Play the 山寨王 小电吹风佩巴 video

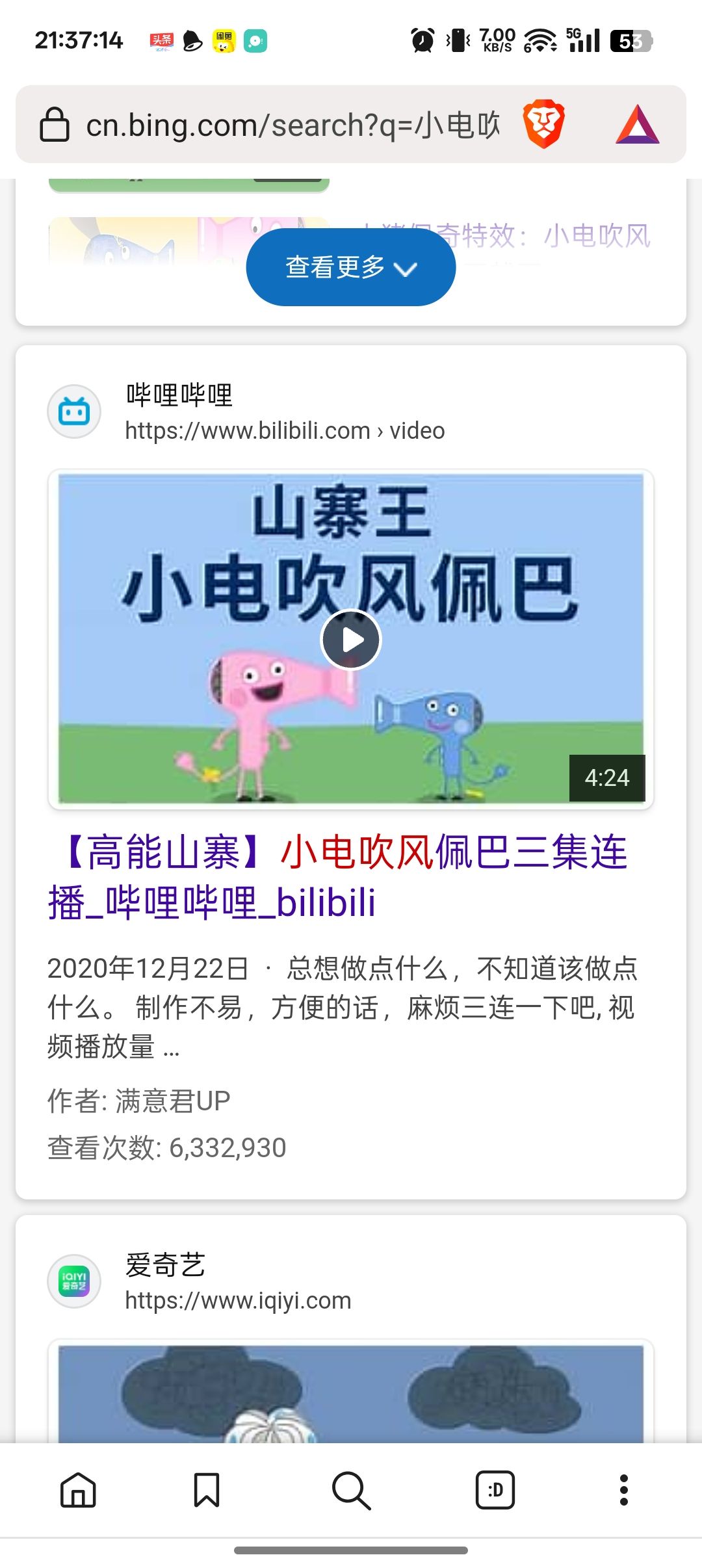pos(351,640)
